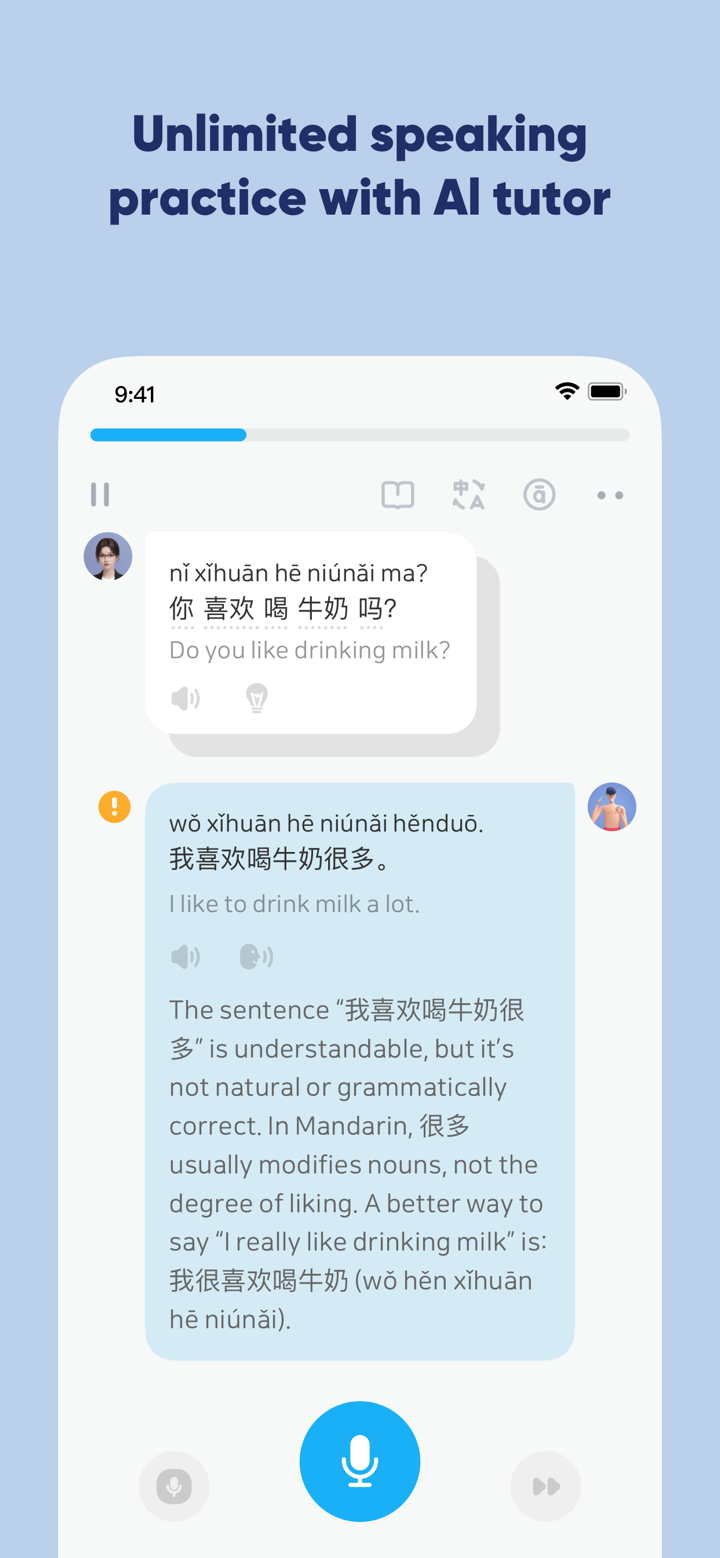This screenshot has width=720, height=1558.
Task: Play your sentence in slow speed
Action: (256, 956)
